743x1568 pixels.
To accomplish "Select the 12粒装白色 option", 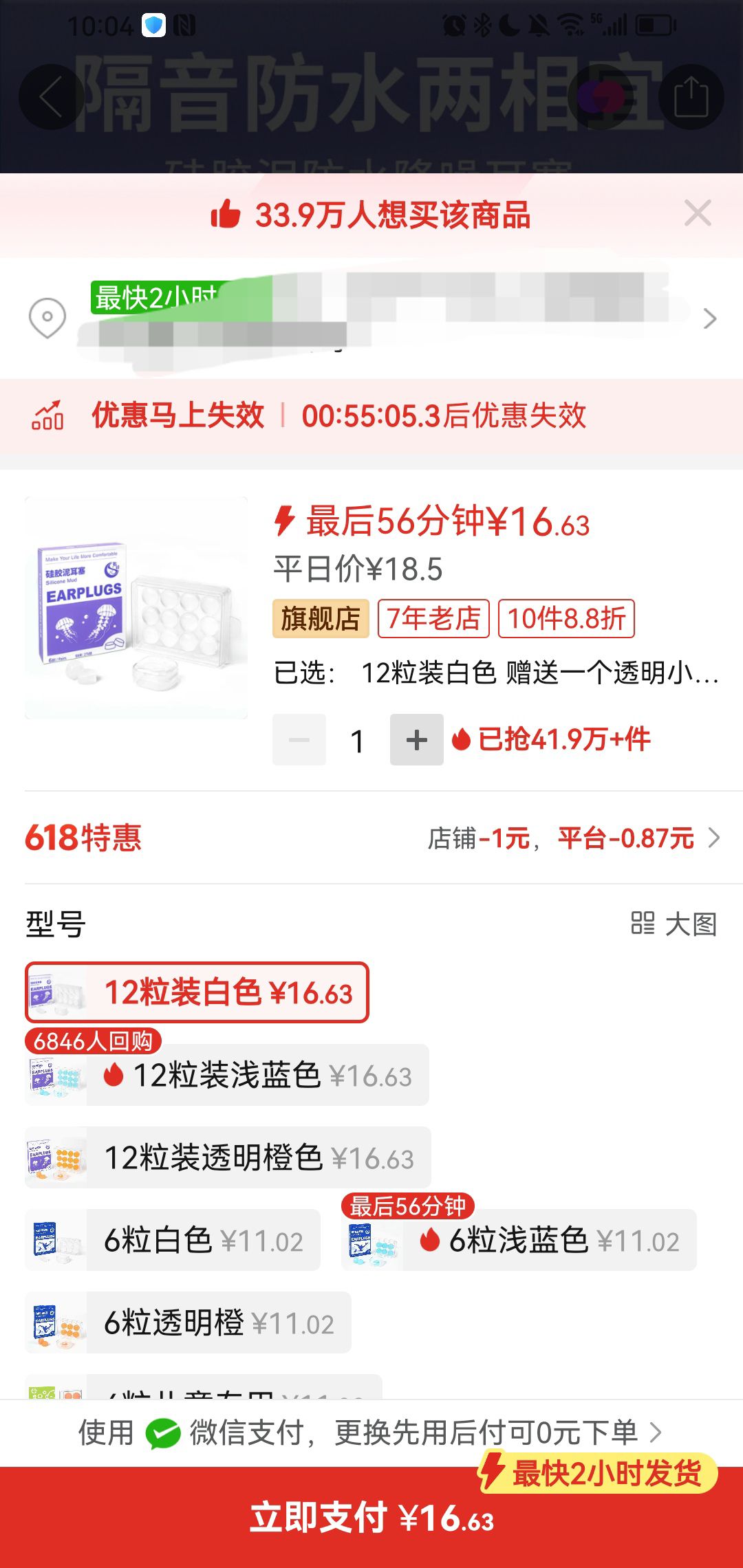I will 197,992.
